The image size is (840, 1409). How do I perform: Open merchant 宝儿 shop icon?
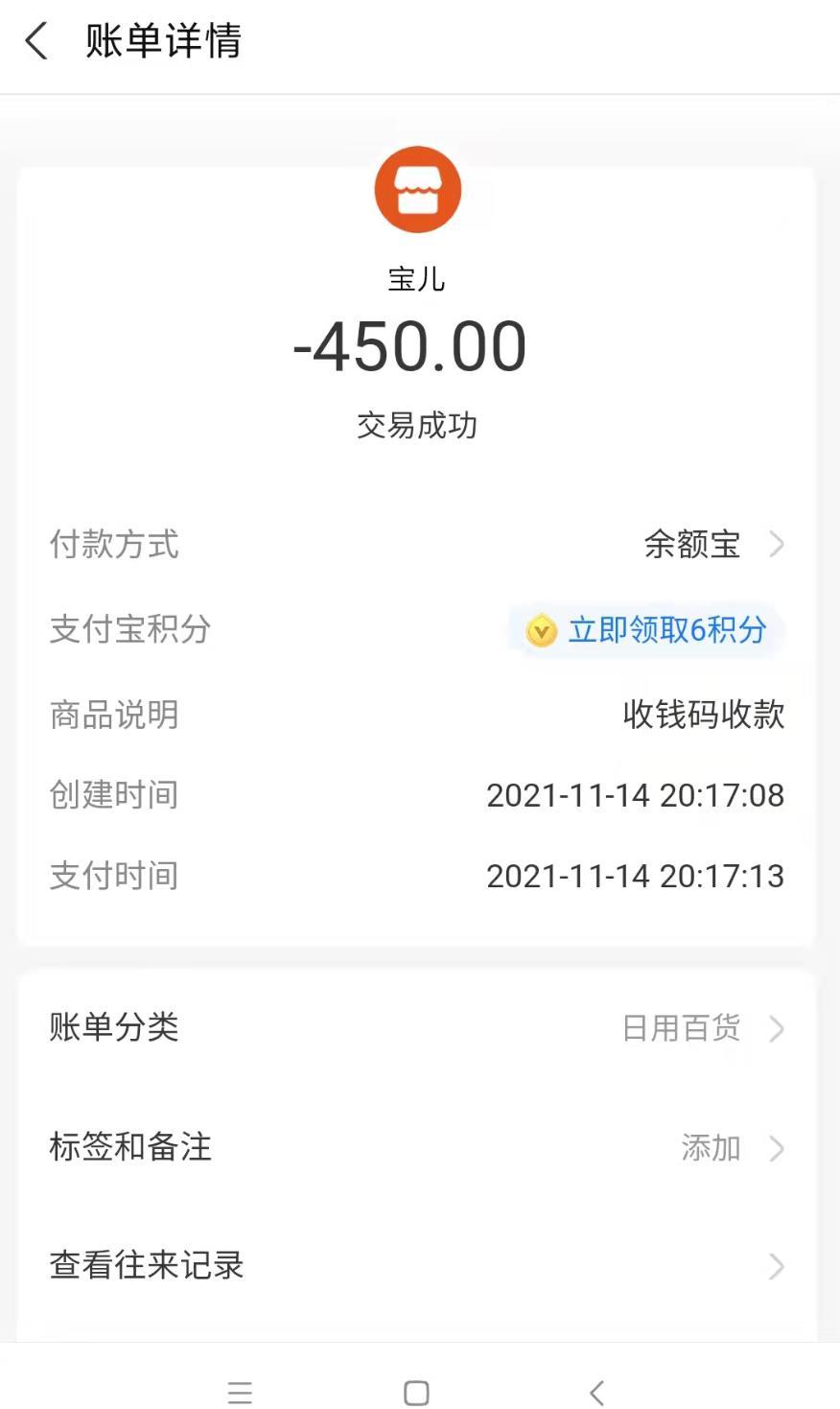click(417, 189)
